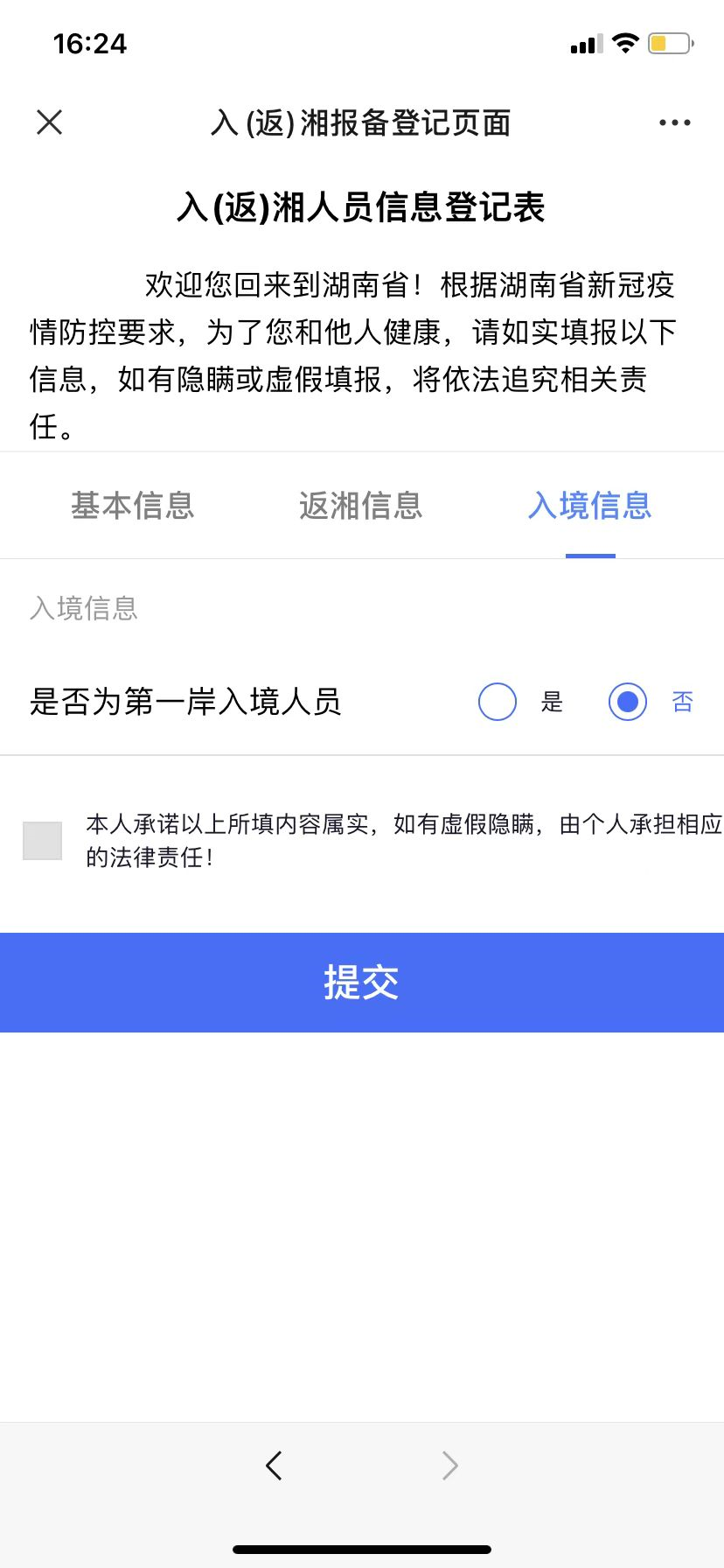Choose 是 for 是否为第一岸入境人员

point(498,702)
